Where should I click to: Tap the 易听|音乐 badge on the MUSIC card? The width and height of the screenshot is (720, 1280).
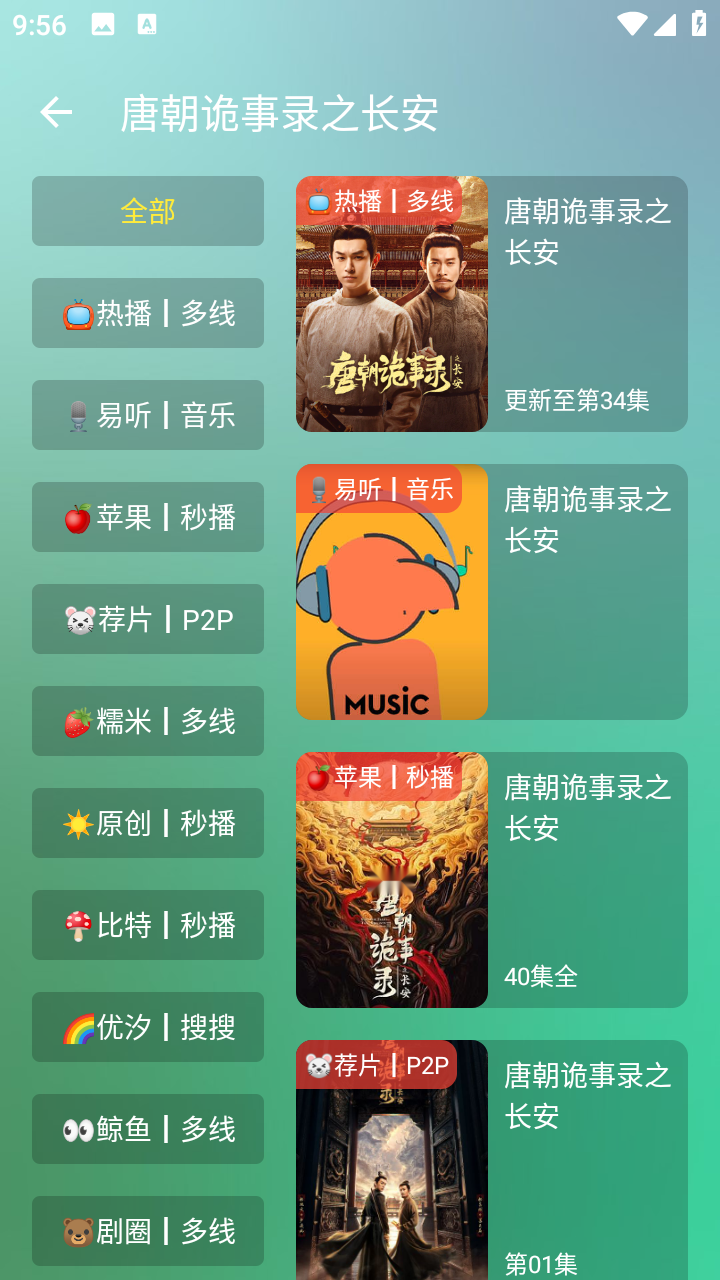coord(383,489)
